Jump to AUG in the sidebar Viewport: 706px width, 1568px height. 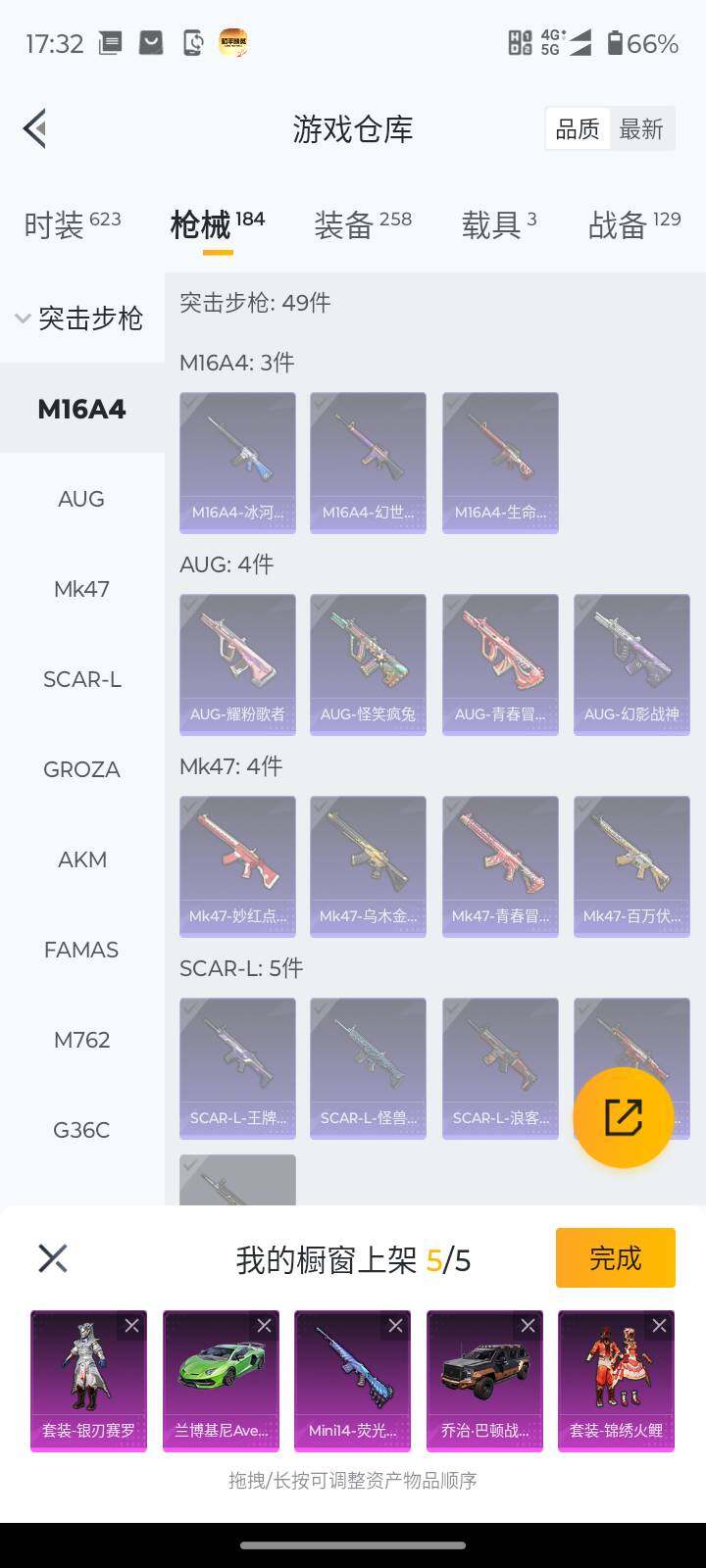[81, 499]
